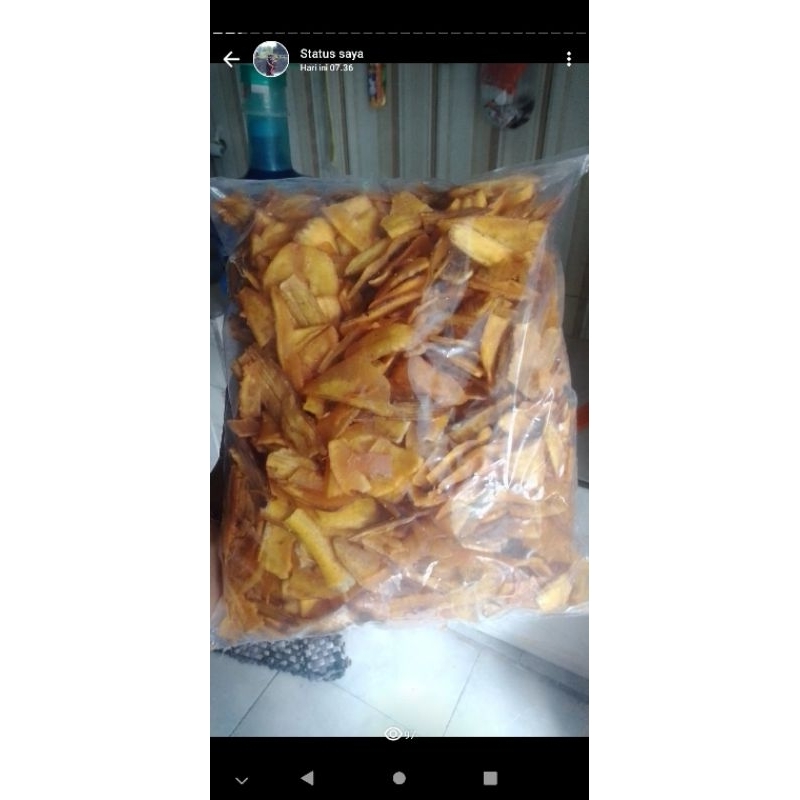This screenshot has width=800, height=800.
Task: Tap the system back triangle button
Action: [307, 778]
